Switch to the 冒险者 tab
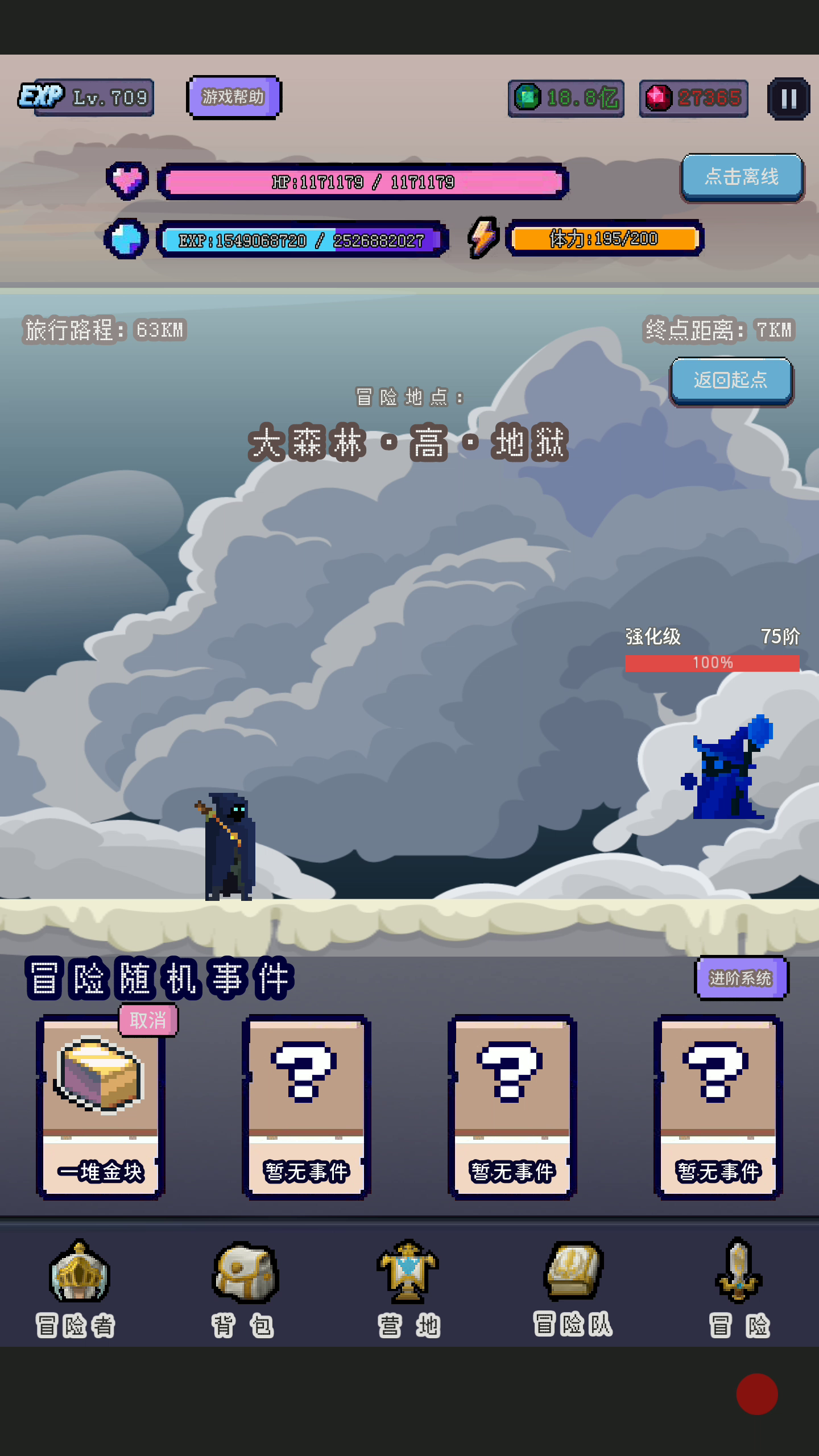This screenshot has height=1456, width=819. point(77,1288)
